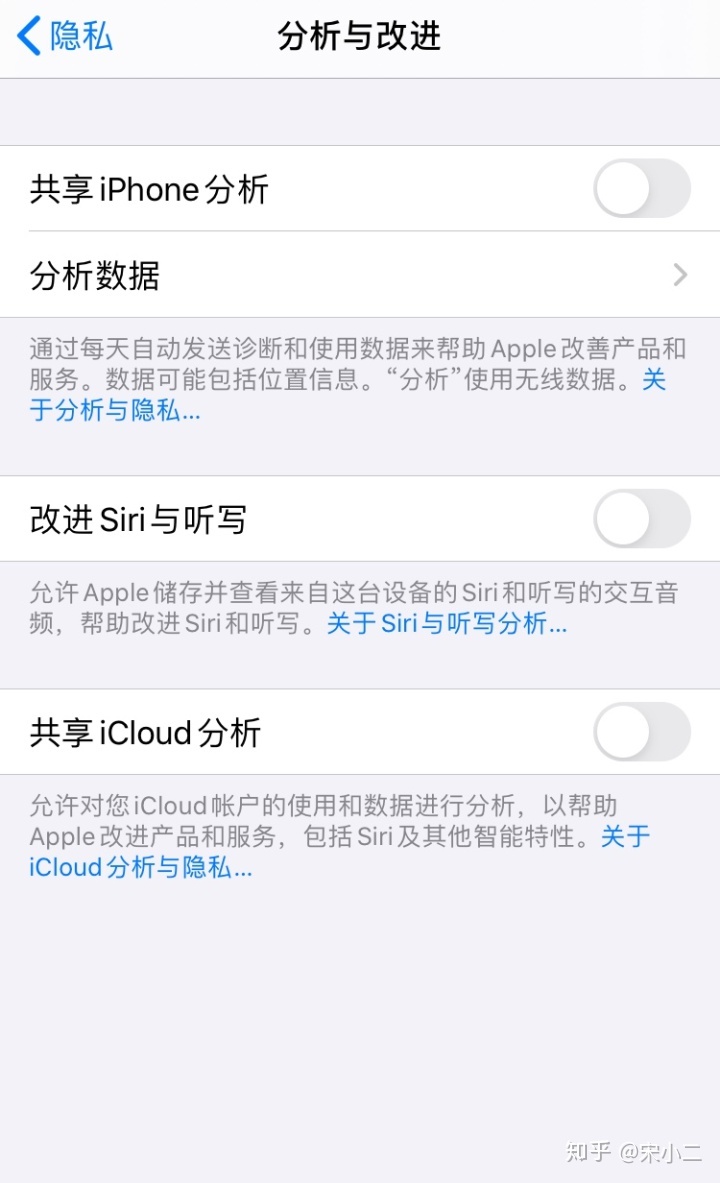This screenshot has width=720, height=1183.
Task: Open 关于 Siri 与听写分析 link
Action: tap(447, 623)
